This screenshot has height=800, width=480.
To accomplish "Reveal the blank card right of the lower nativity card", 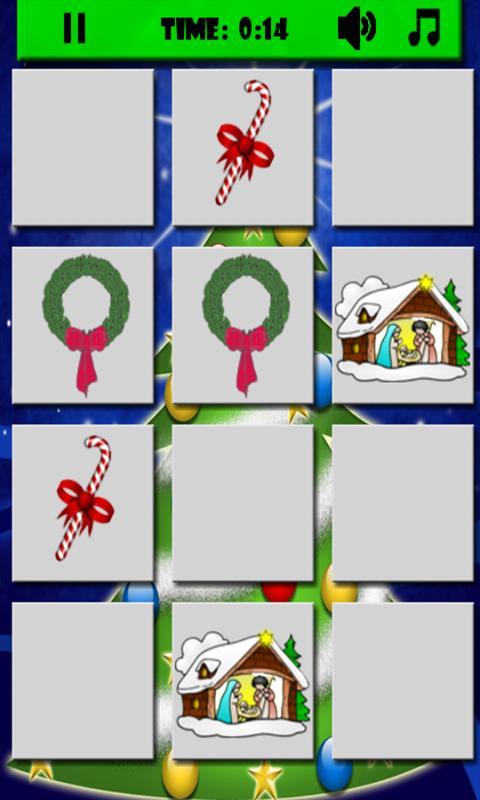I will (402, 680).
